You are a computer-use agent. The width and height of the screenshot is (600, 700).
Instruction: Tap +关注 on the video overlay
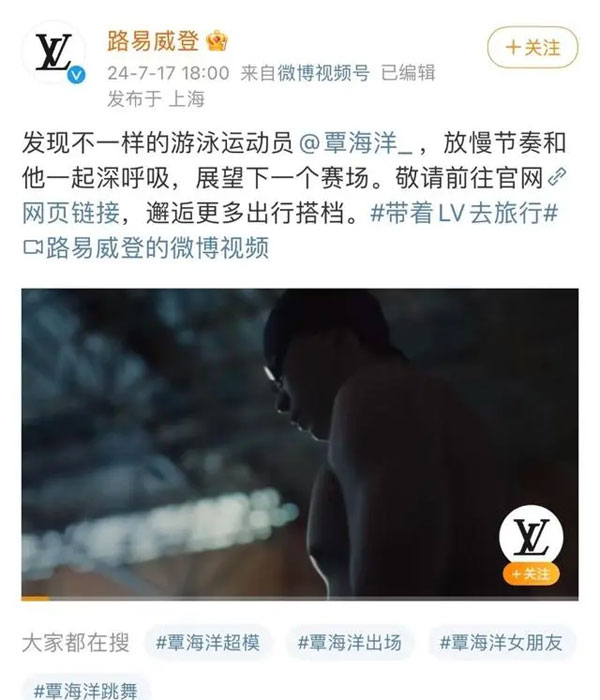click(530, 574)
